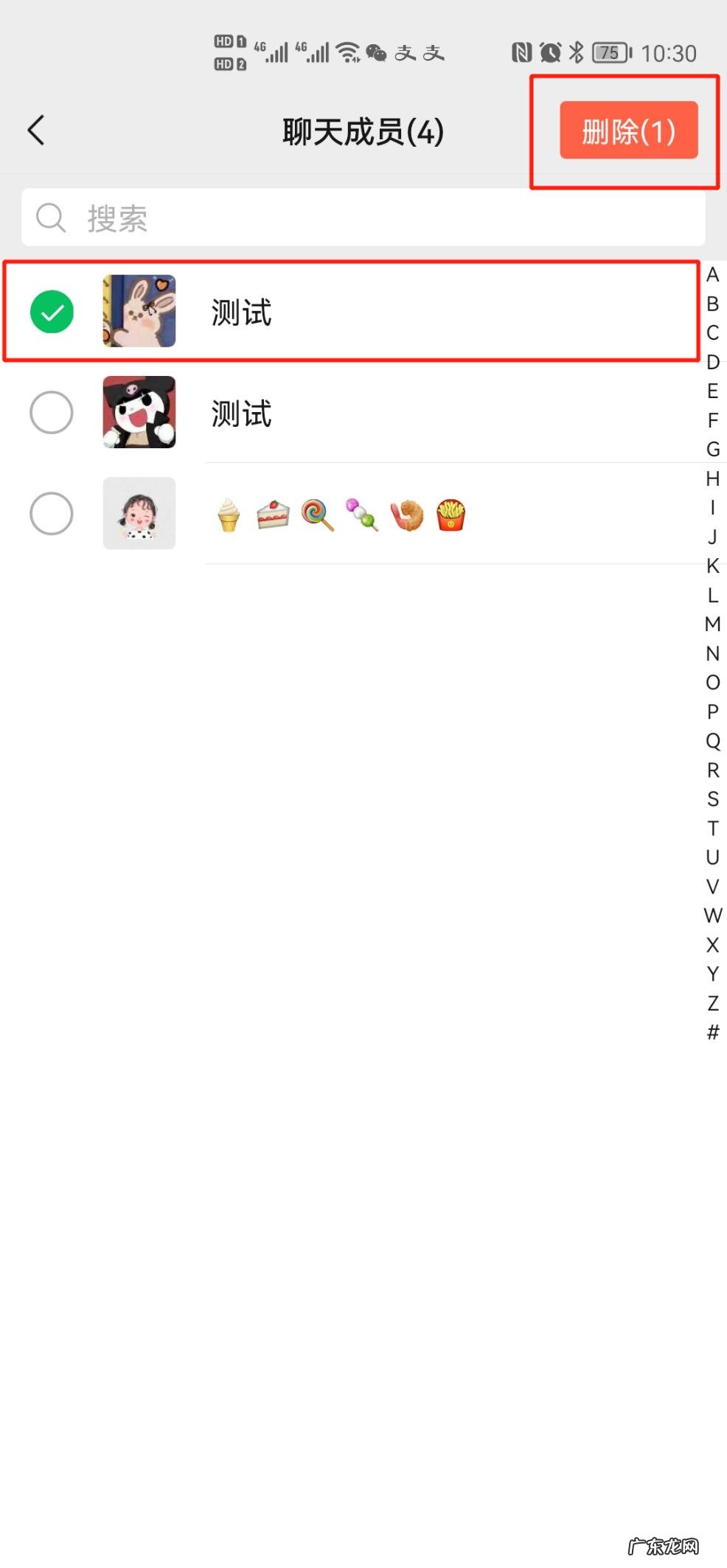727x1568 pixels.
Task: Jump to letter A in index
Action: [x=712, y=275]
